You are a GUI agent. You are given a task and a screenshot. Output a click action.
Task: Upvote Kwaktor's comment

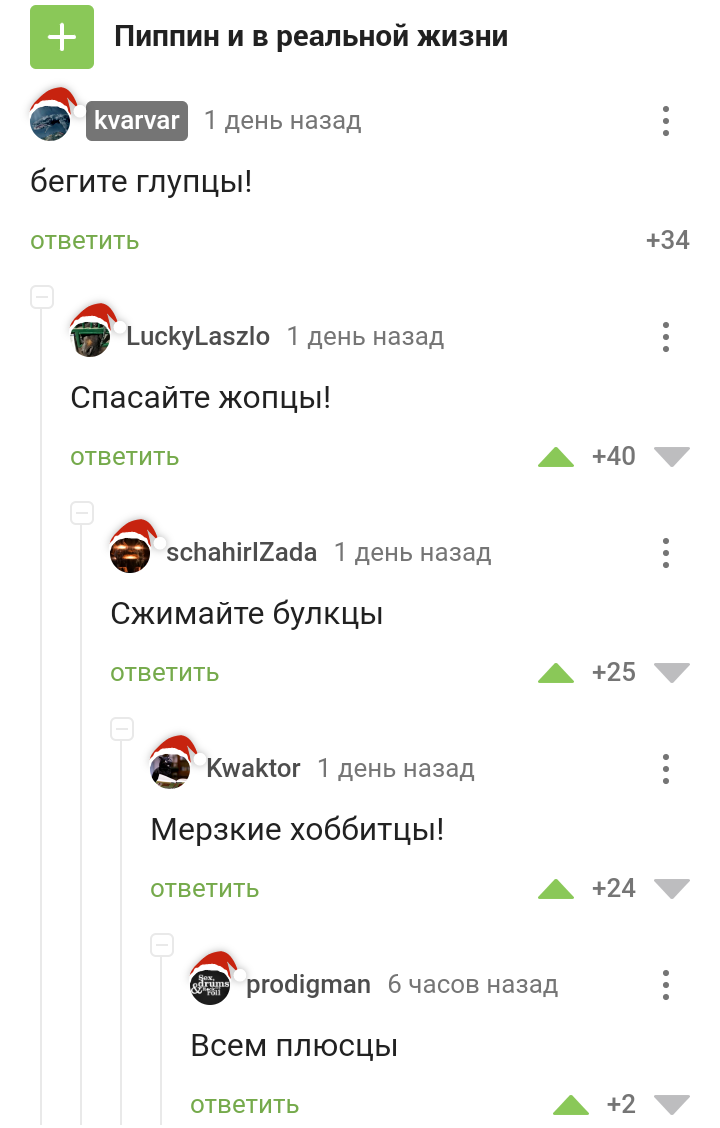click(556, 889)
